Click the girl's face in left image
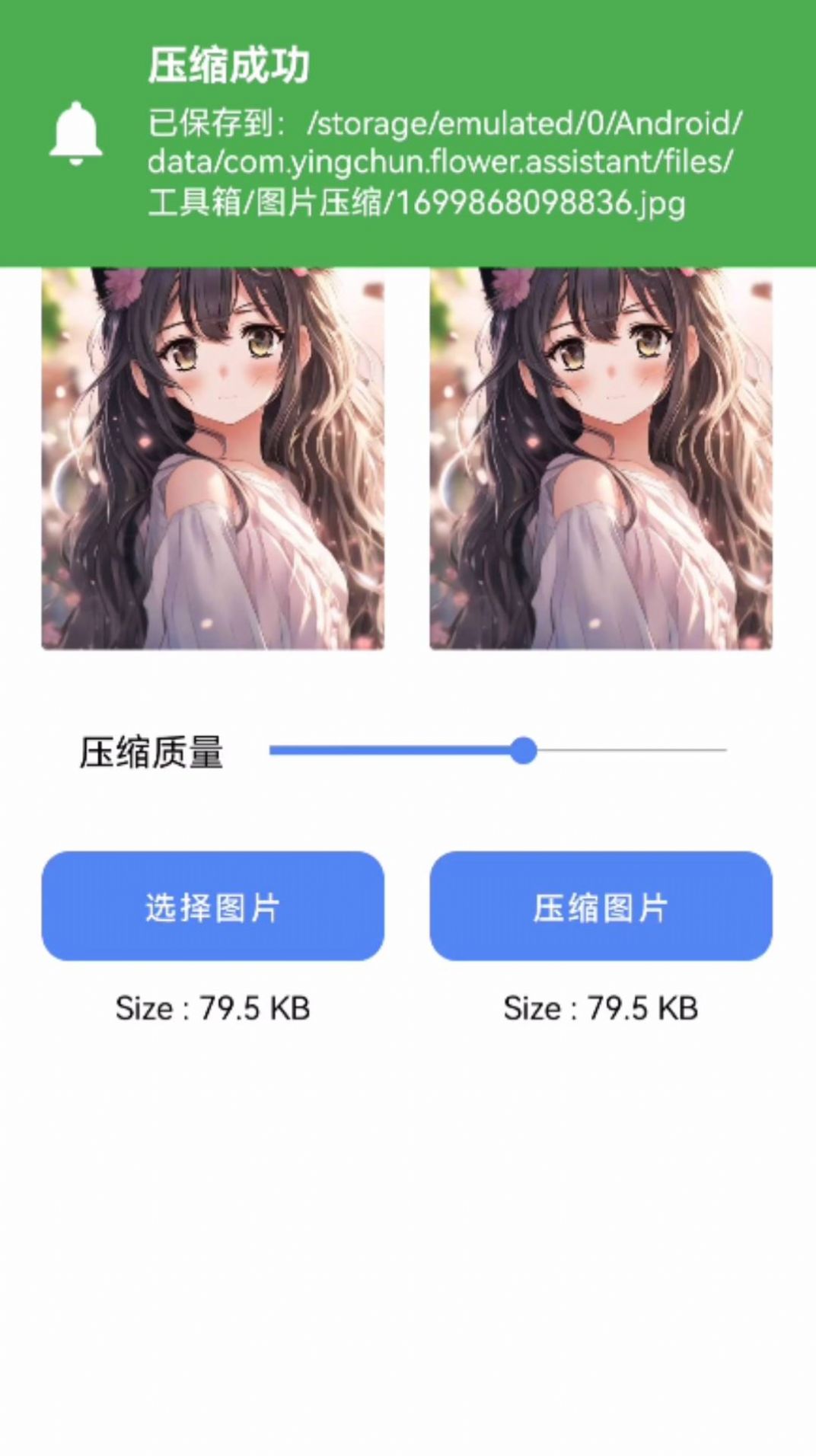The height and width of the screenshot is (1456, 816). point(221,366)
